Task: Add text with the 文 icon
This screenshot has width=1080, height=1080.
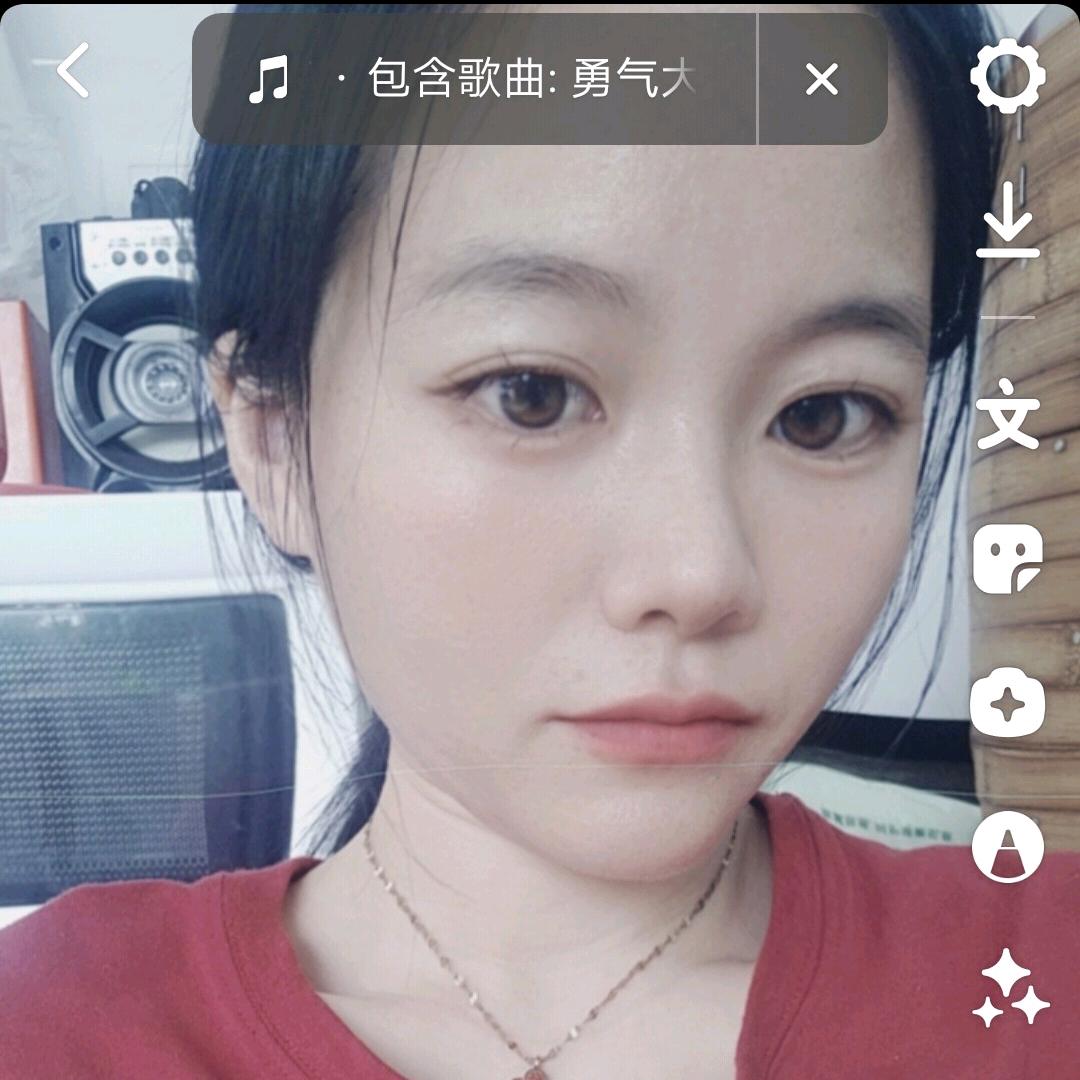Action: (1008, 419)
